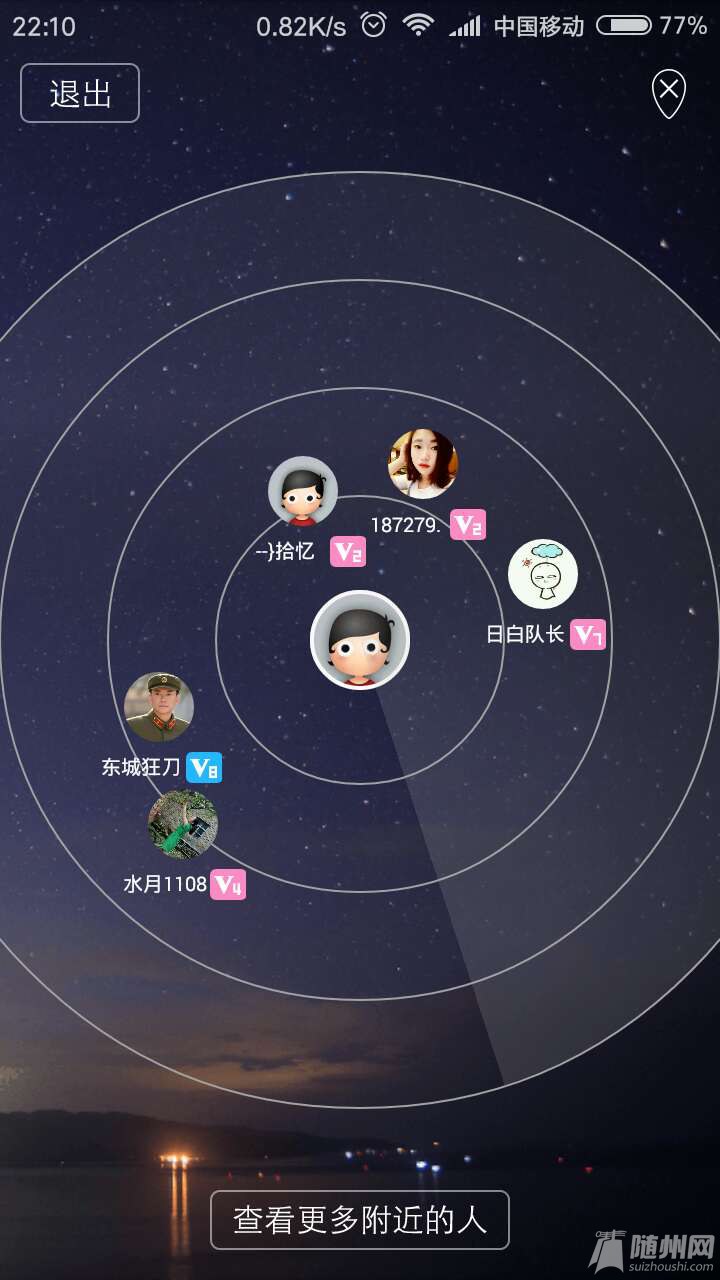Select the 东城狂刀 user avatar

click(159, 707)
